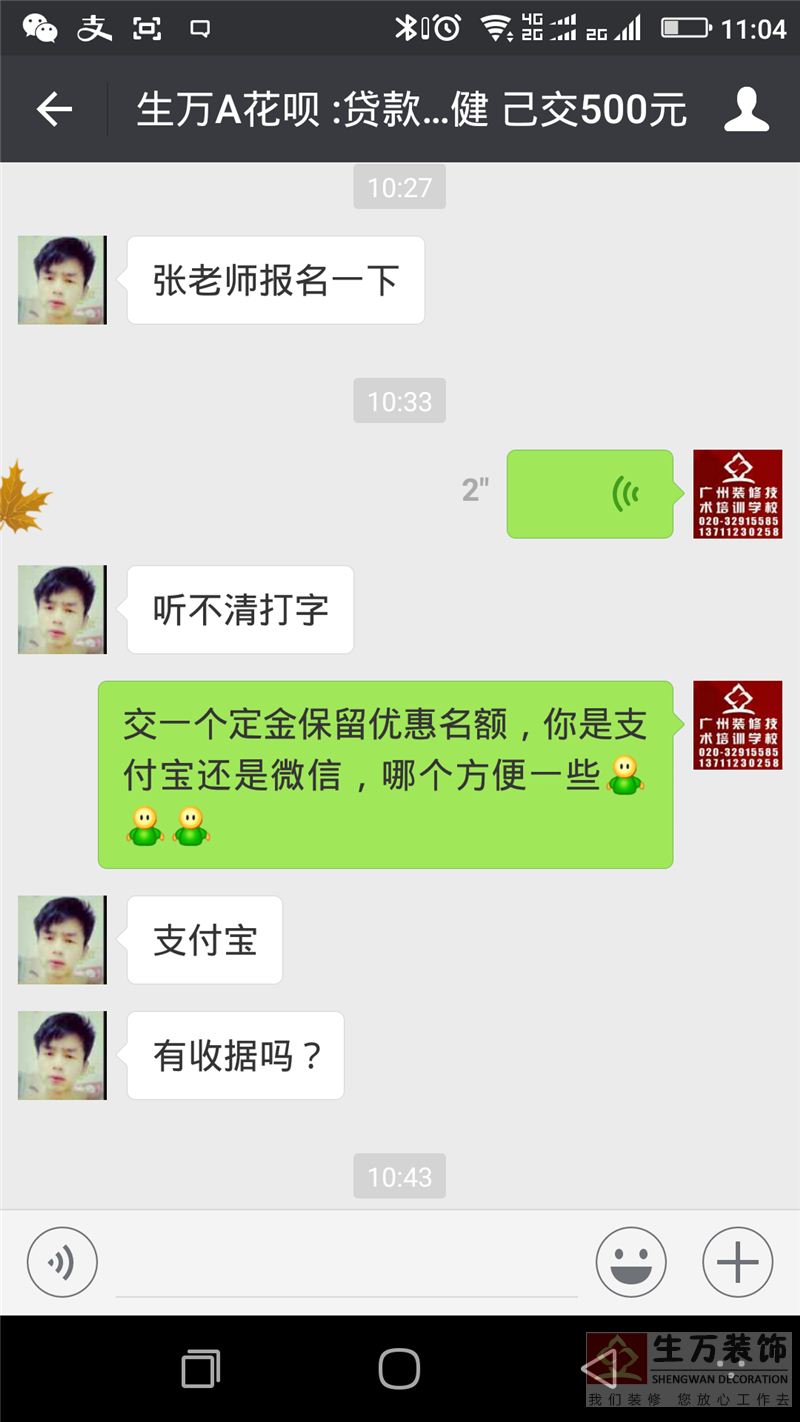Switch to voice input mode

point(62,1262)
